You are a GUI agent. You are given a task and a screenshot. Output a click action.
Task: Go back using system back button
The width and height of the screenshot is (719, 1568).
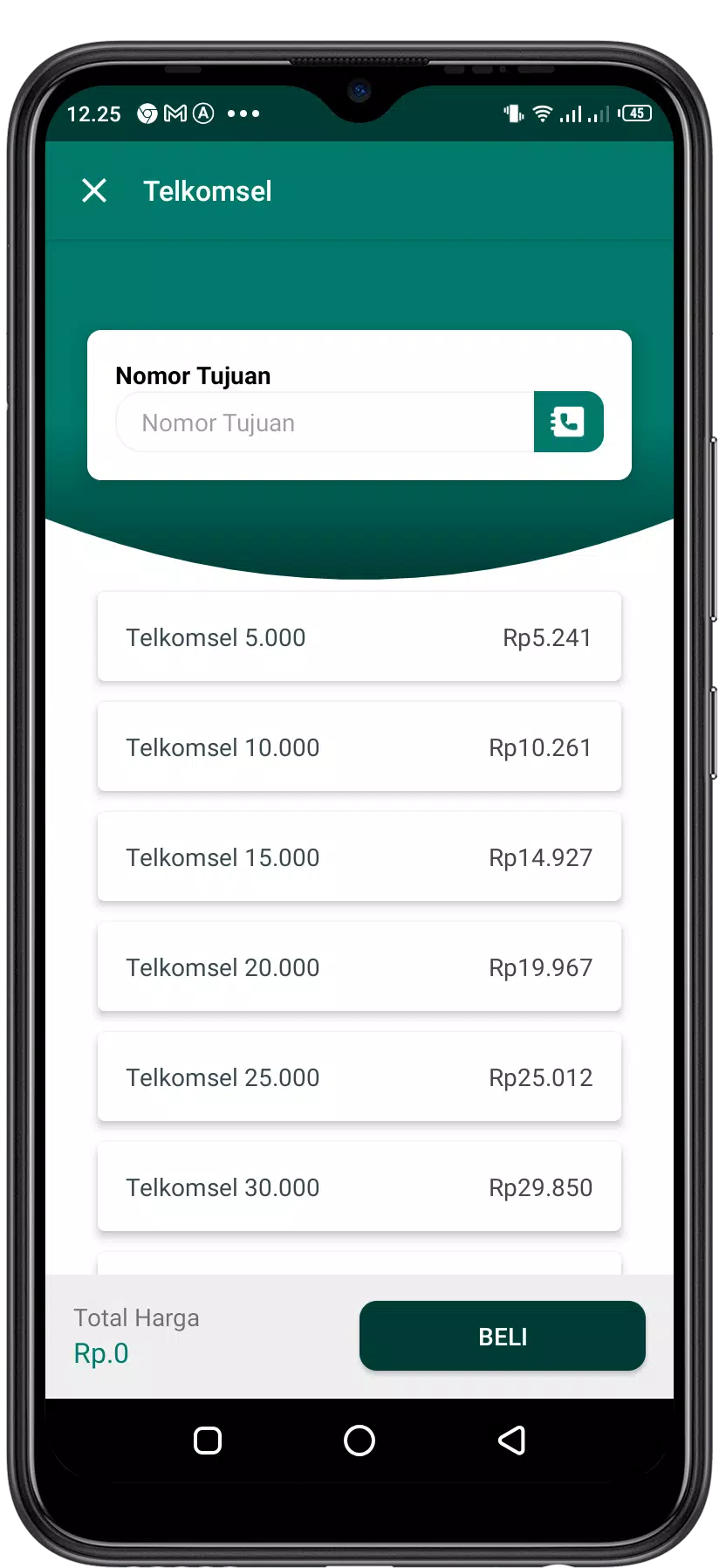tap(511, 1441)
